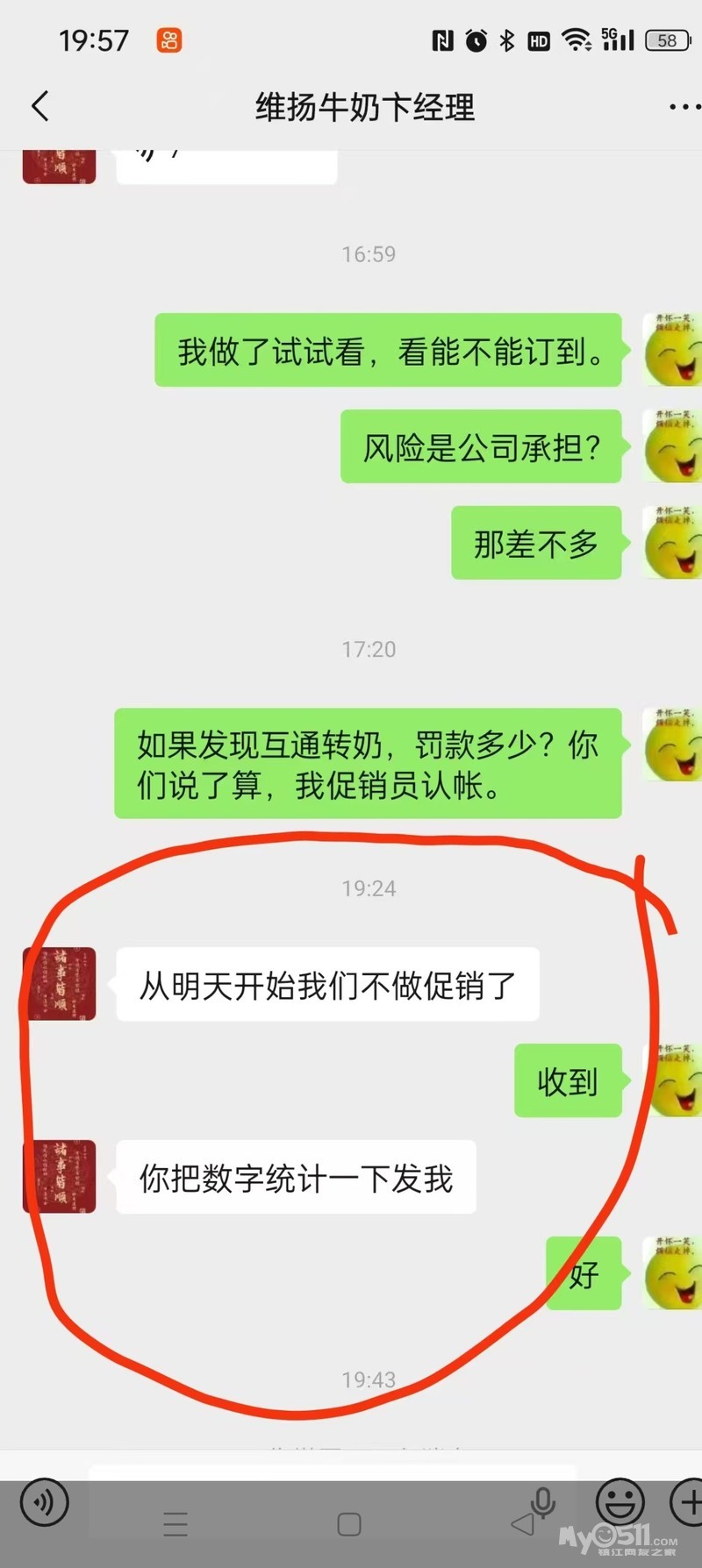This screenshot has height=1568, width=702.
Task: Open sender's avatar beside 你把数字统计一下发我
Action: 59,1176
